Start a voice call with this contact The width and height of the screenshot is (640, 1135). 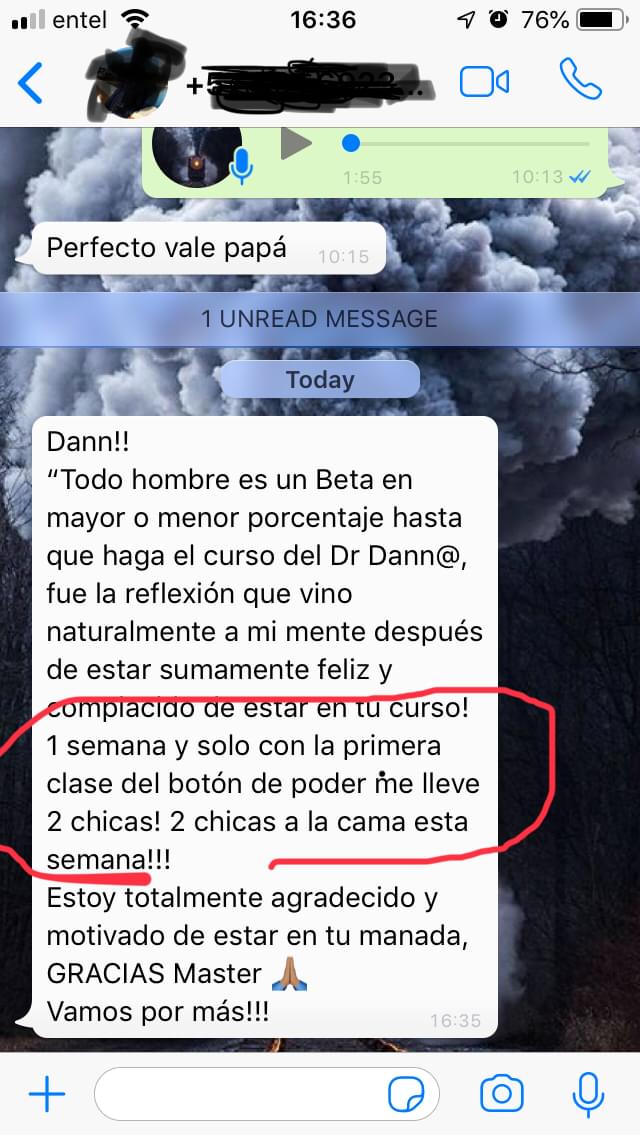pos(580,81)
